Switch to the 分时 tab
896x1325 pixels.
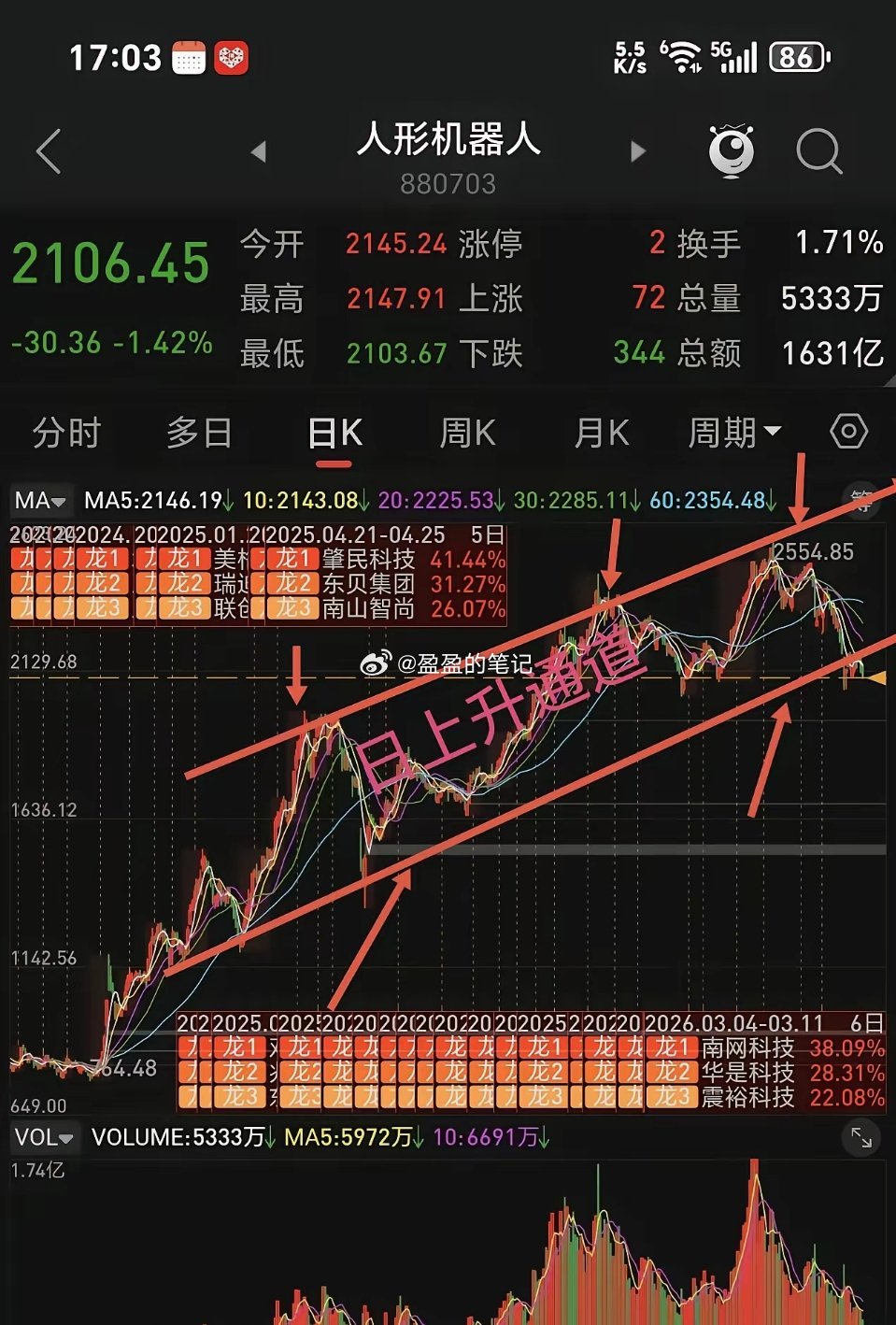(x=66, y=431)
